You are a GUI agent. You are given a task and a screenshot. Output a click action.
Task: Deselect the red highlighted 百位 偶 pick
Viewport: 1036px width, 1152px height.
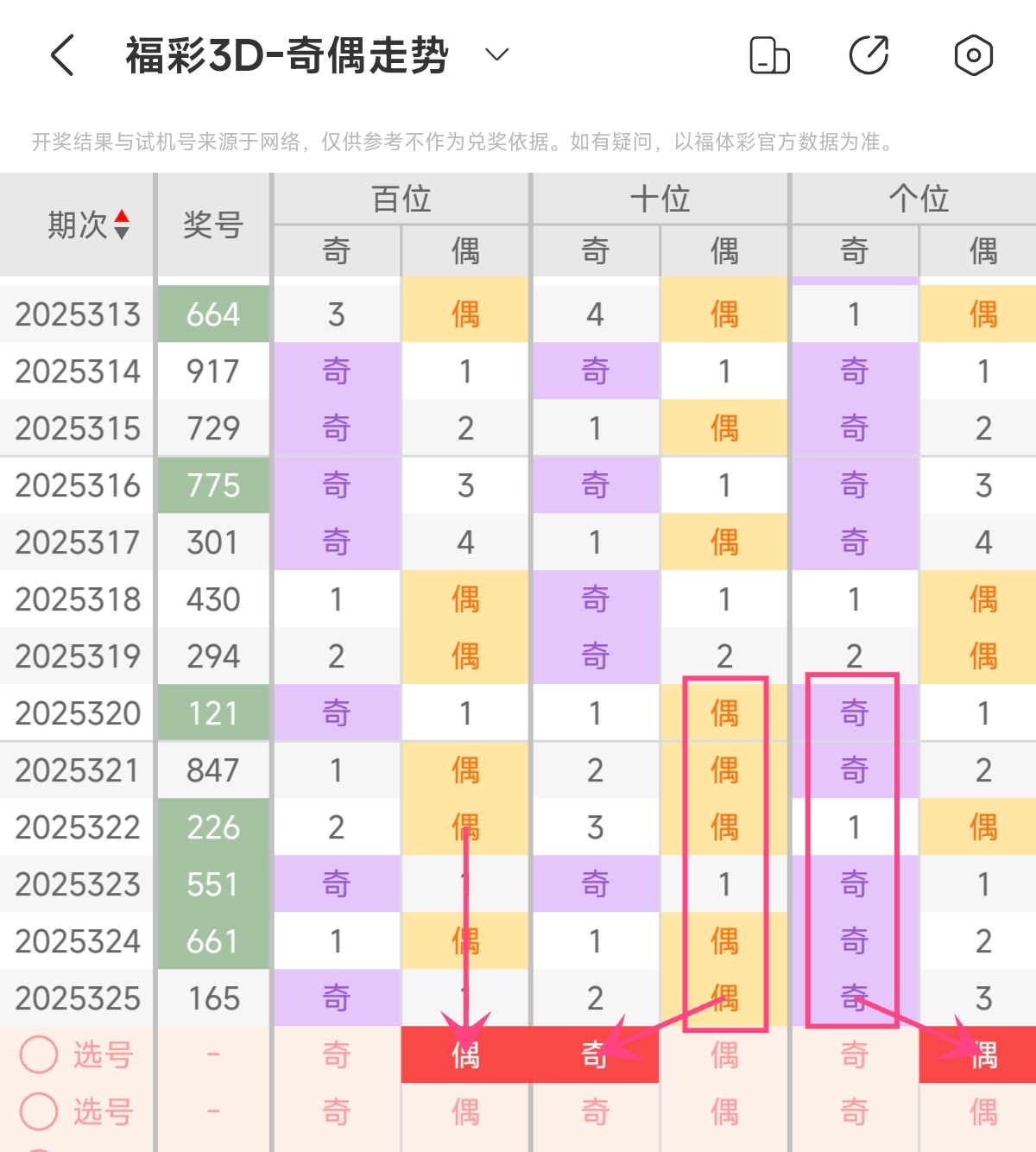pos(465,1054)
